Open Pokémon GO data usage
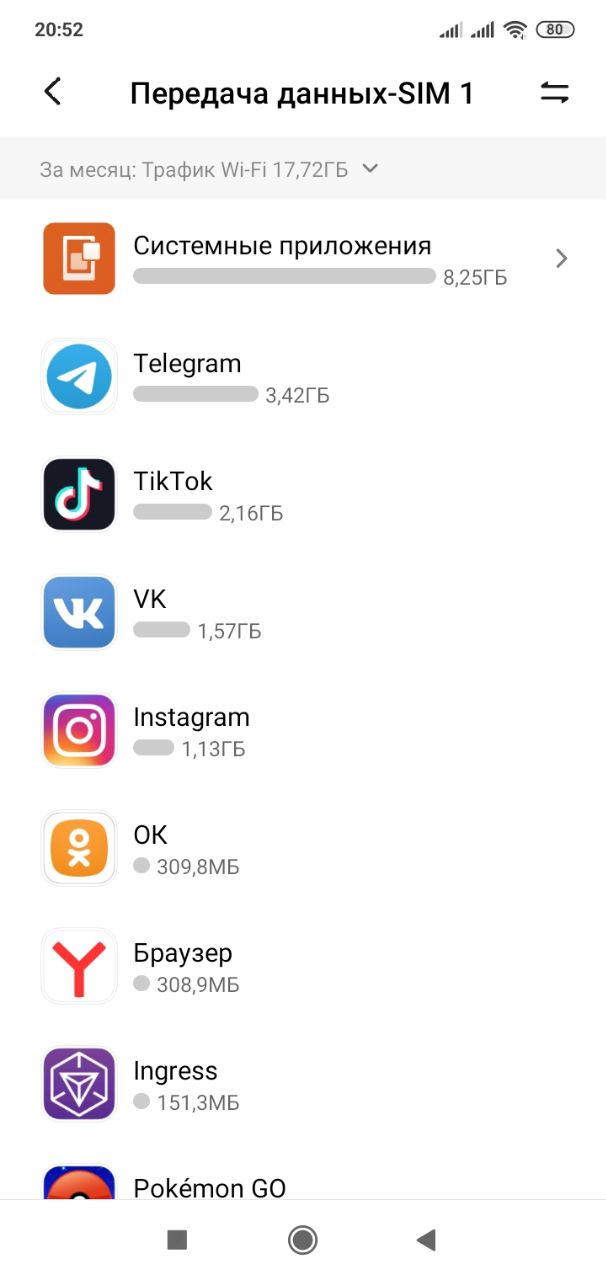This screenshot has width=606, height=1280. tap(303, 1172)
